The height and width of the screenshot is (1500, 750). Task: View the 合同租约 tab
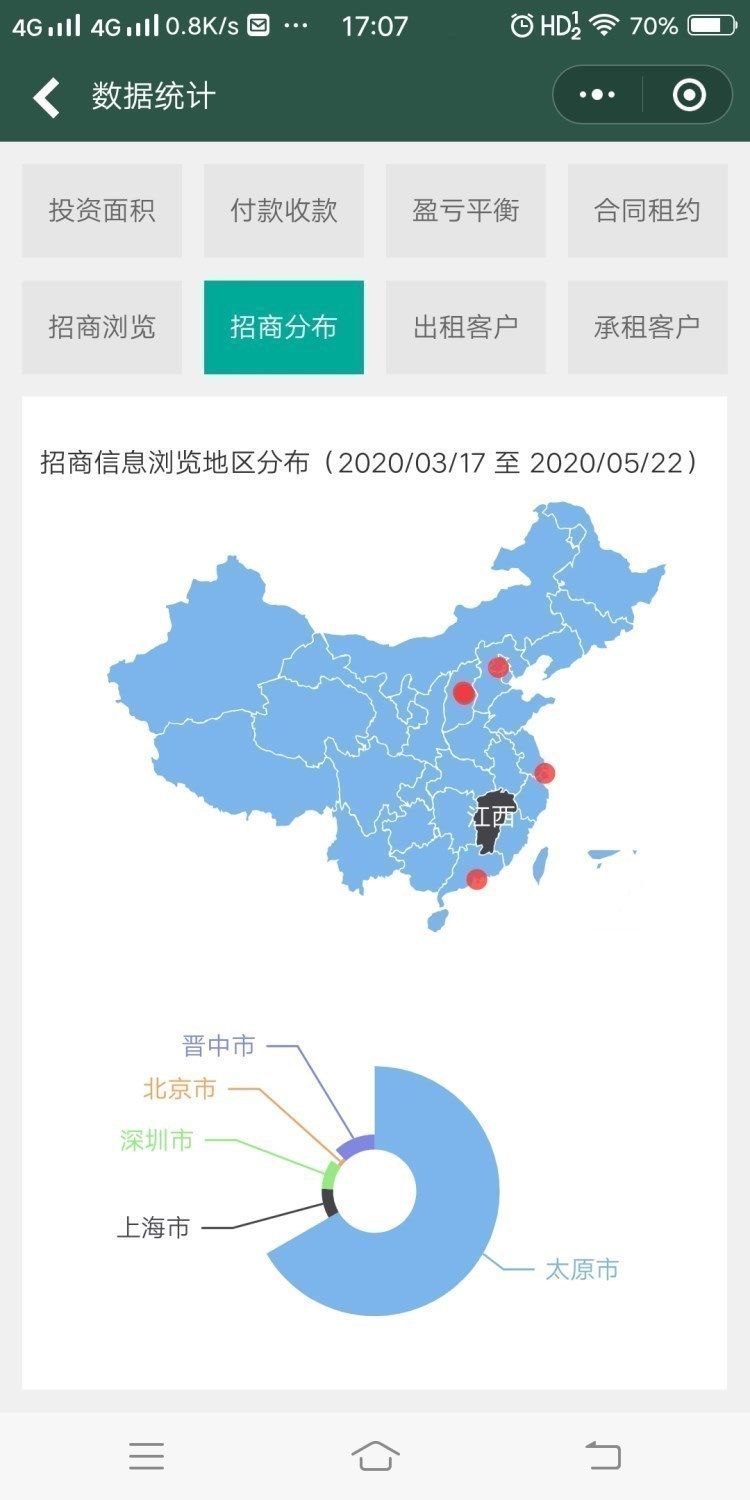647,211
